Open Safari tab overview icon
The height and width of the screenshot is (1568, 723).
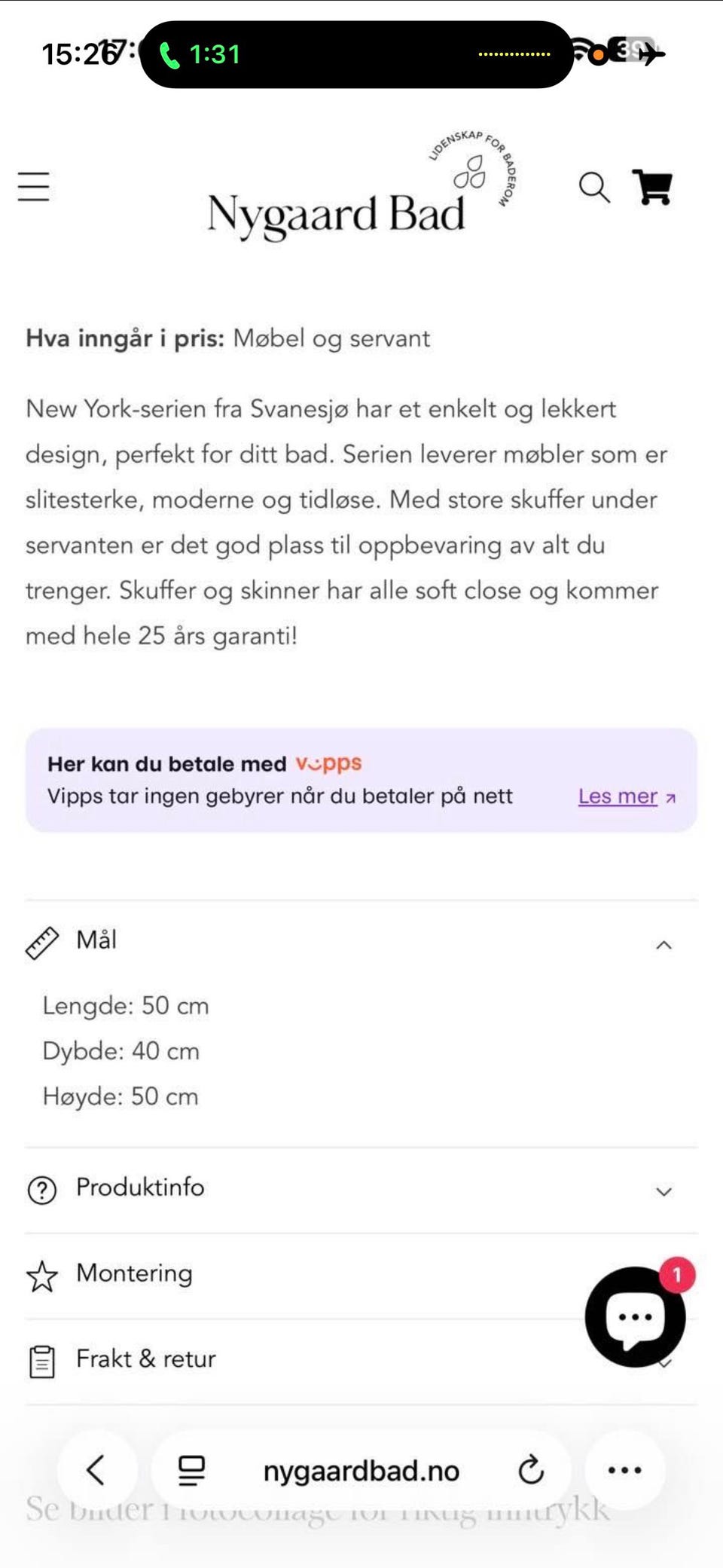pos(191,1469)
